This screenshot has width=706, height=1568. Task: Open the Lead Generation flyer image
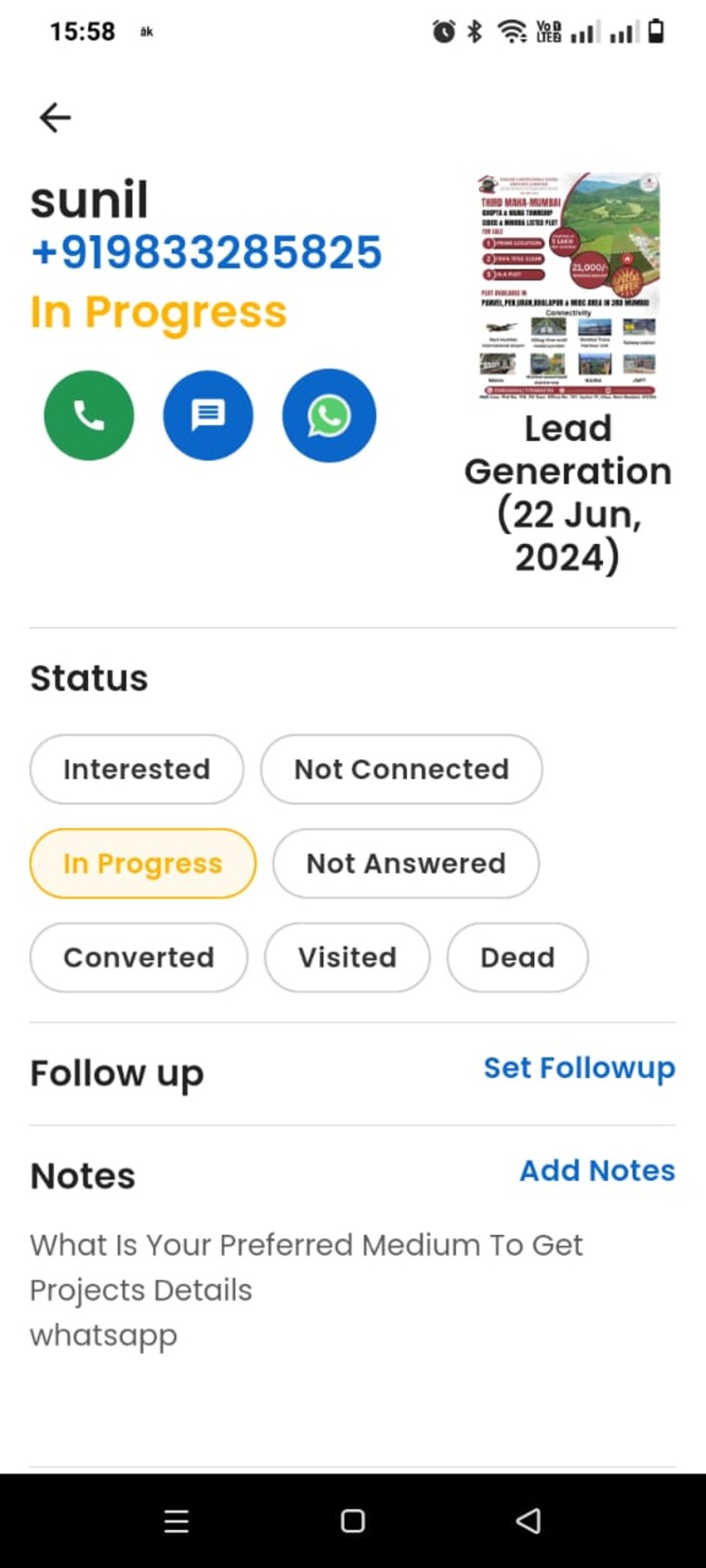coord(568,286)
